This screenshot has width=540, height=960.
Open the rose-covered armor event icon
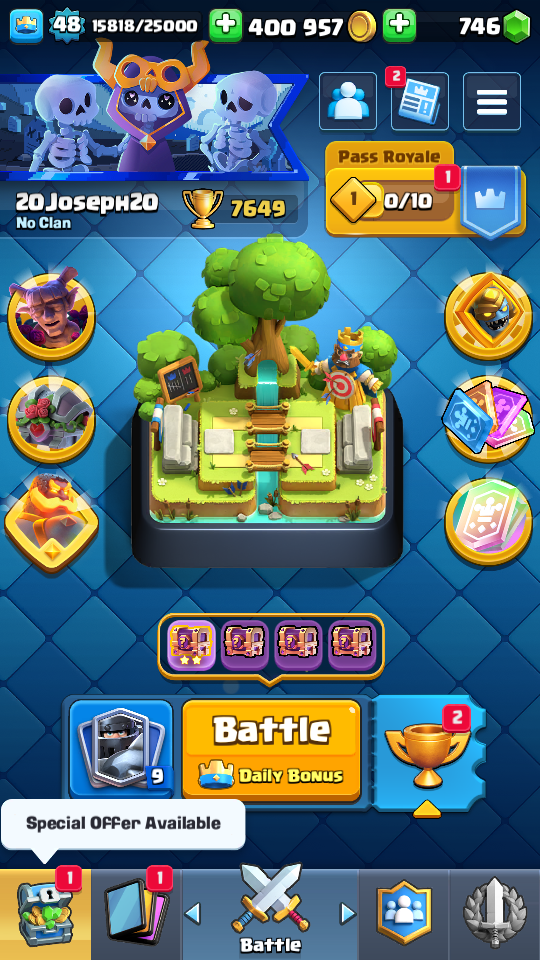51,420
